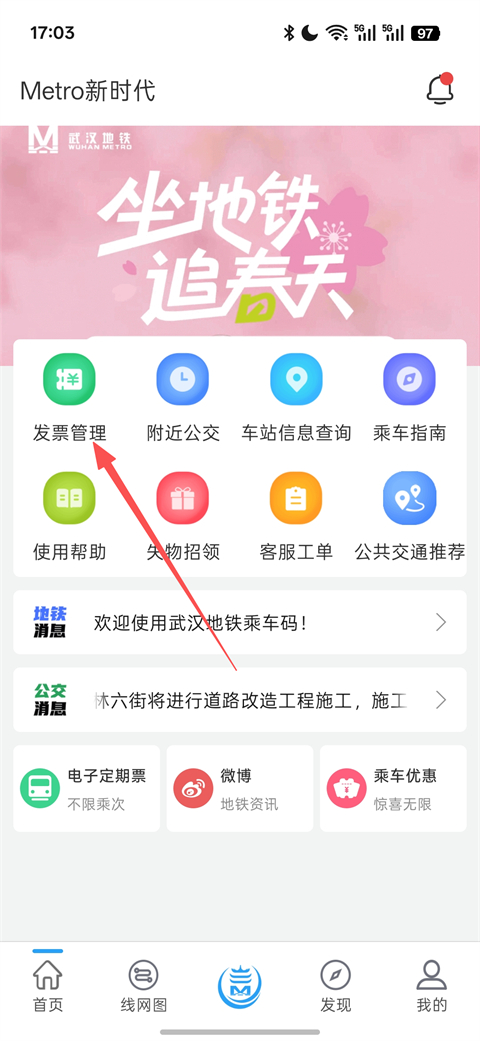Open 使用帮助 help section

click(70, 517)
